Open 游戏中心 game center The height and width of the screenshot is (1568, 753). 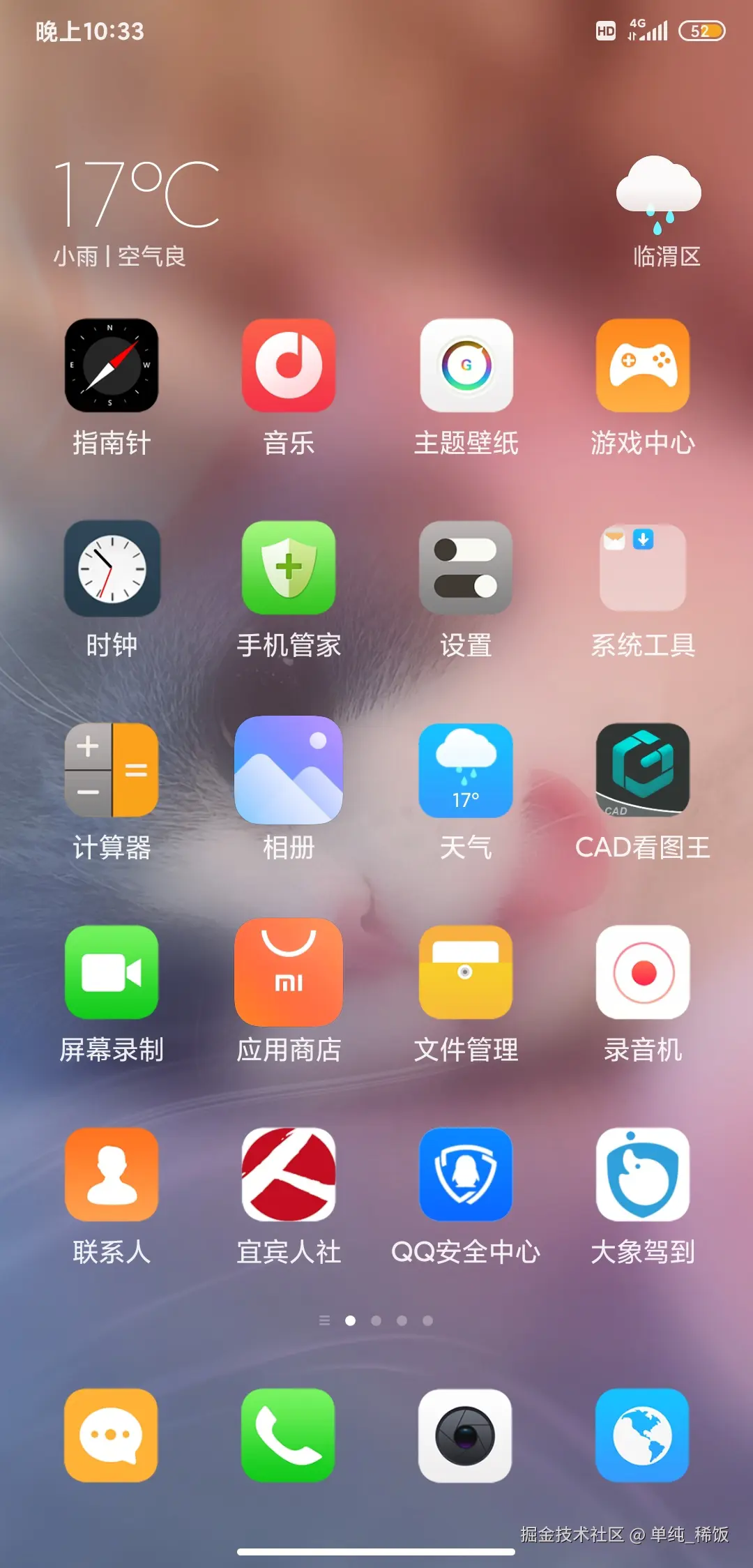pos(643,365)
